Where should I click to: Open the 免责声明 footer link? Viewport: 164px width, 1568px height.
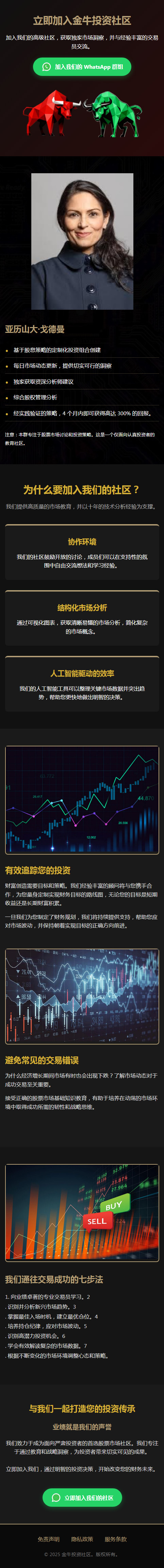(x=49, y=1539)
